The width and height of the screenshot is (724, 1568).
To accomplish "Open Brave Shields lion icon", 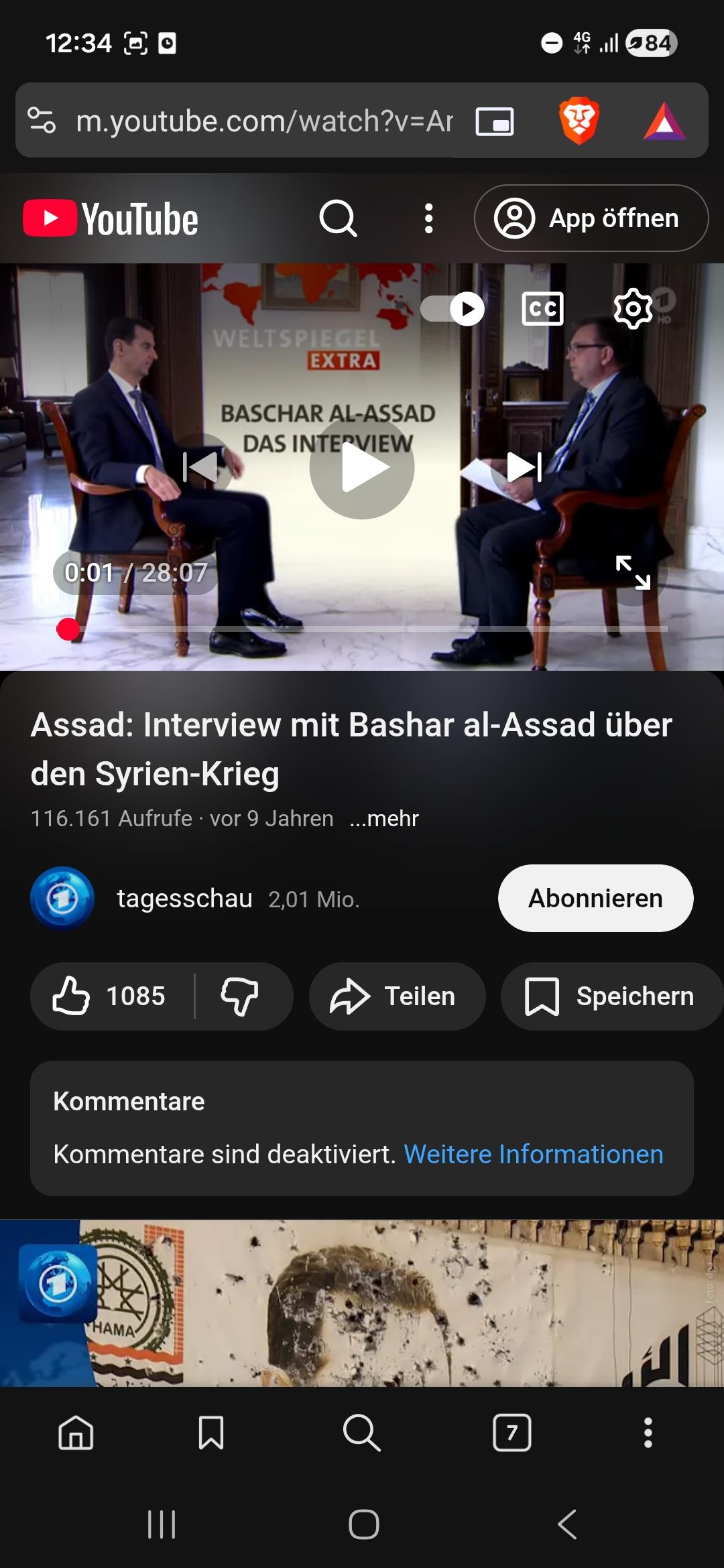I will pyautogui.click(x=579, y=121).
